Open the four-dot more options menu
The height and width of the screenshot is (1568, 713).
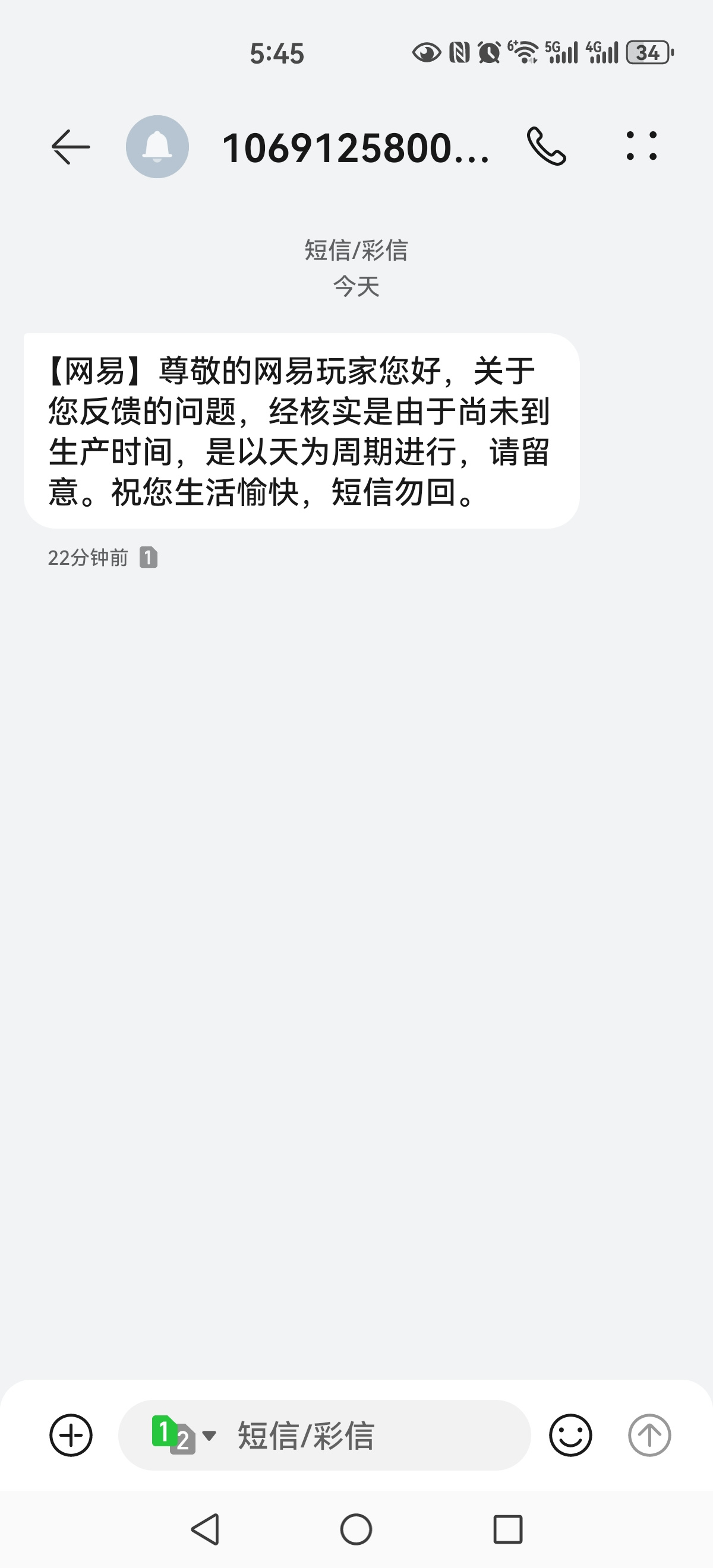point(642,146)
